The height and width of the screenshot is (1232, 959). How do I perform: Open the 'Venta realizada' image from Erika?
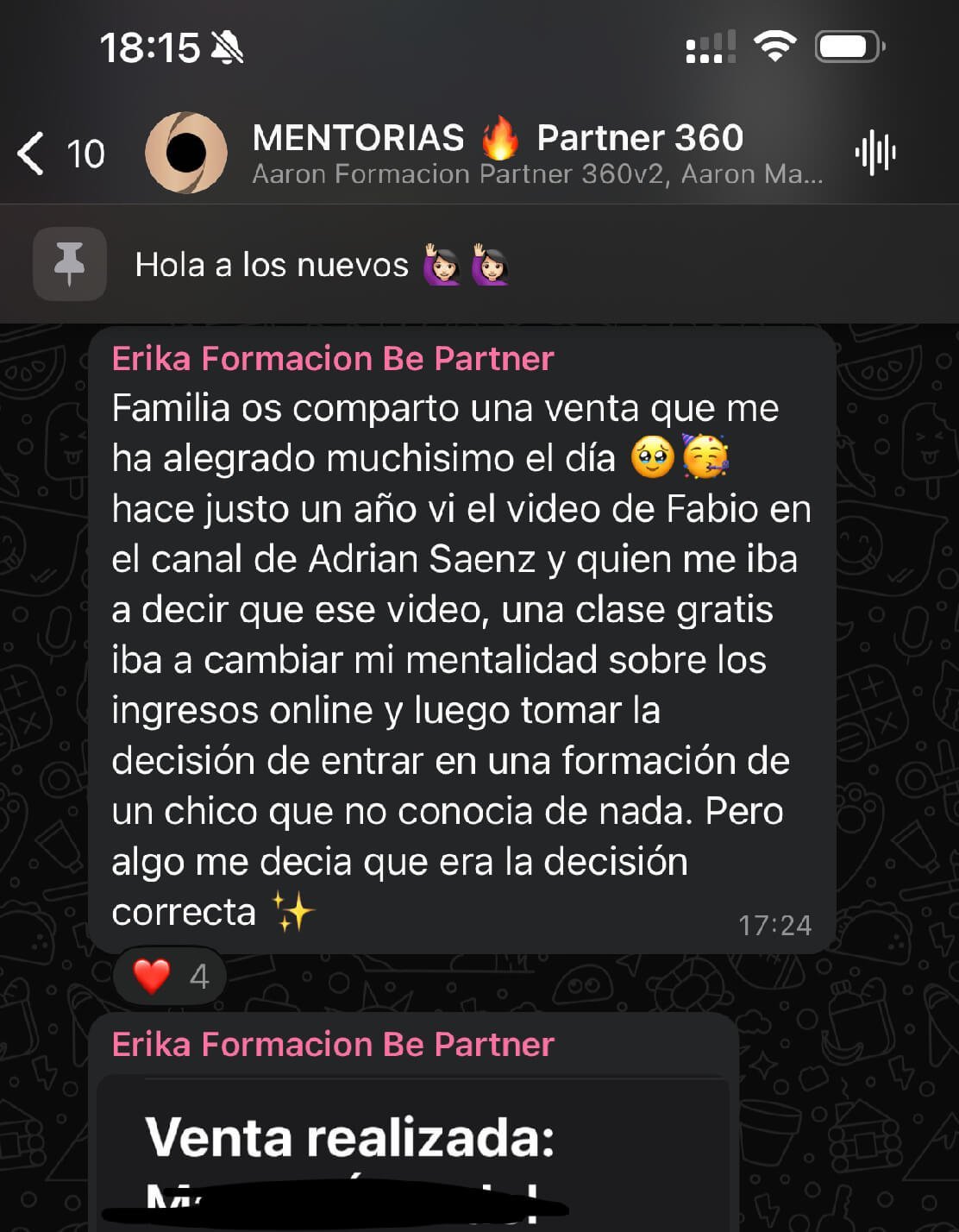[412, 1156]
